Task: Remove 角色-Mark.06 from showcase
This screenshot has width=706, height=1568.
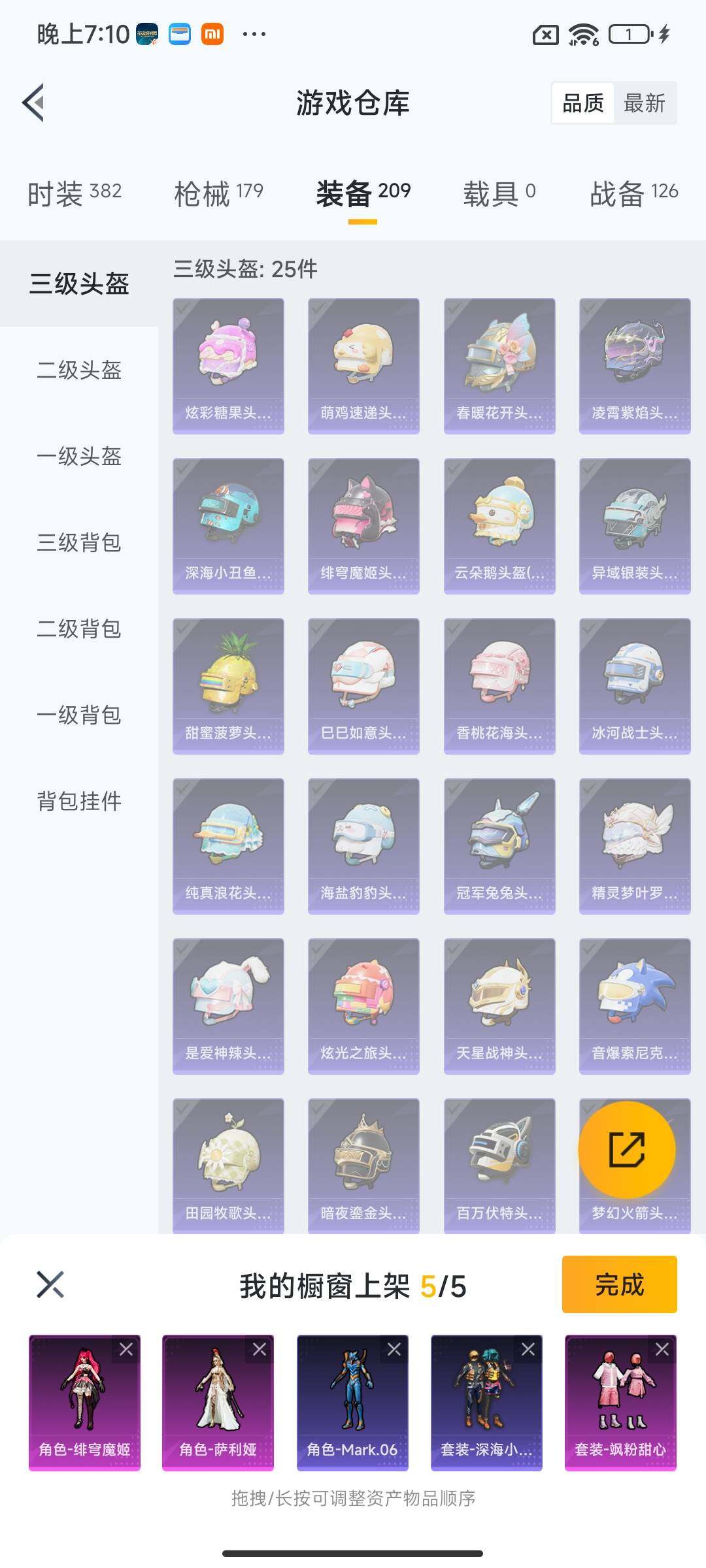Action: coord(394,1349)
